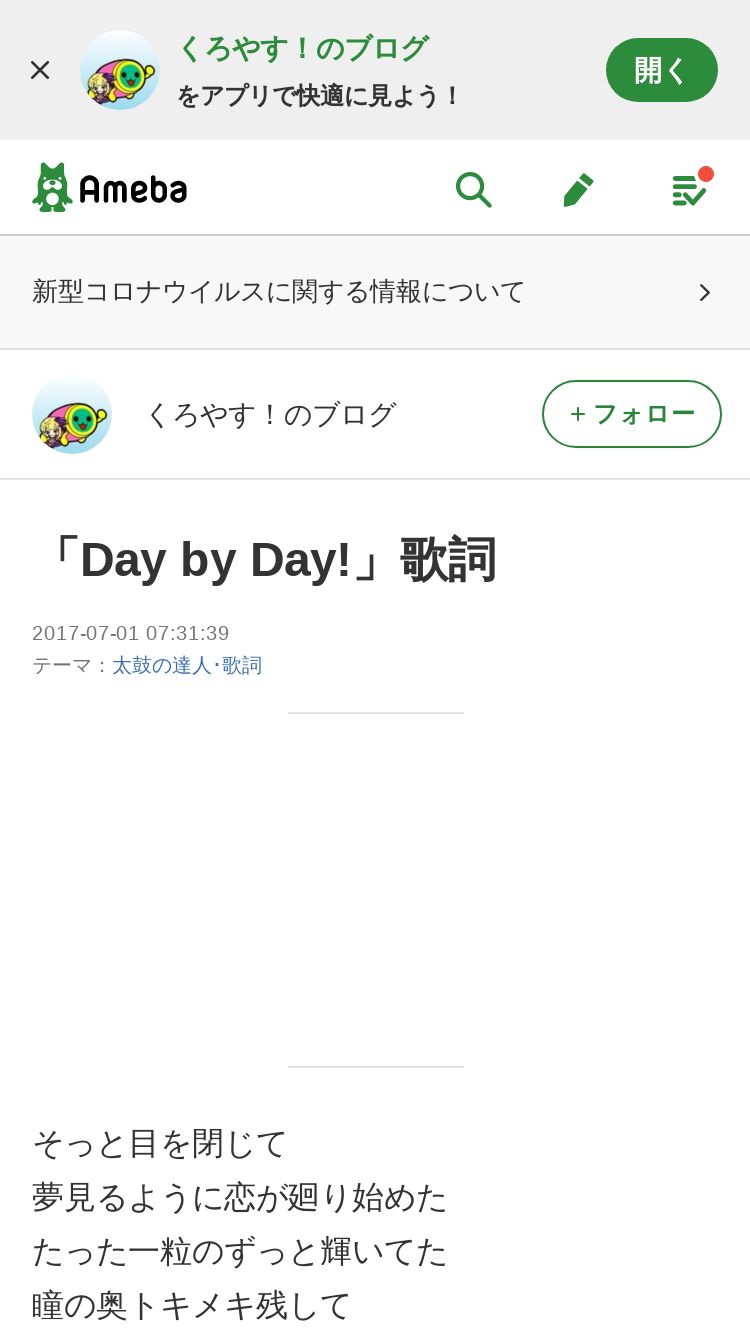Open the 太鼓の達人･歌詞 theme link
The image size is (750, 1334).
pyautogui.click(x=187, y=665)
